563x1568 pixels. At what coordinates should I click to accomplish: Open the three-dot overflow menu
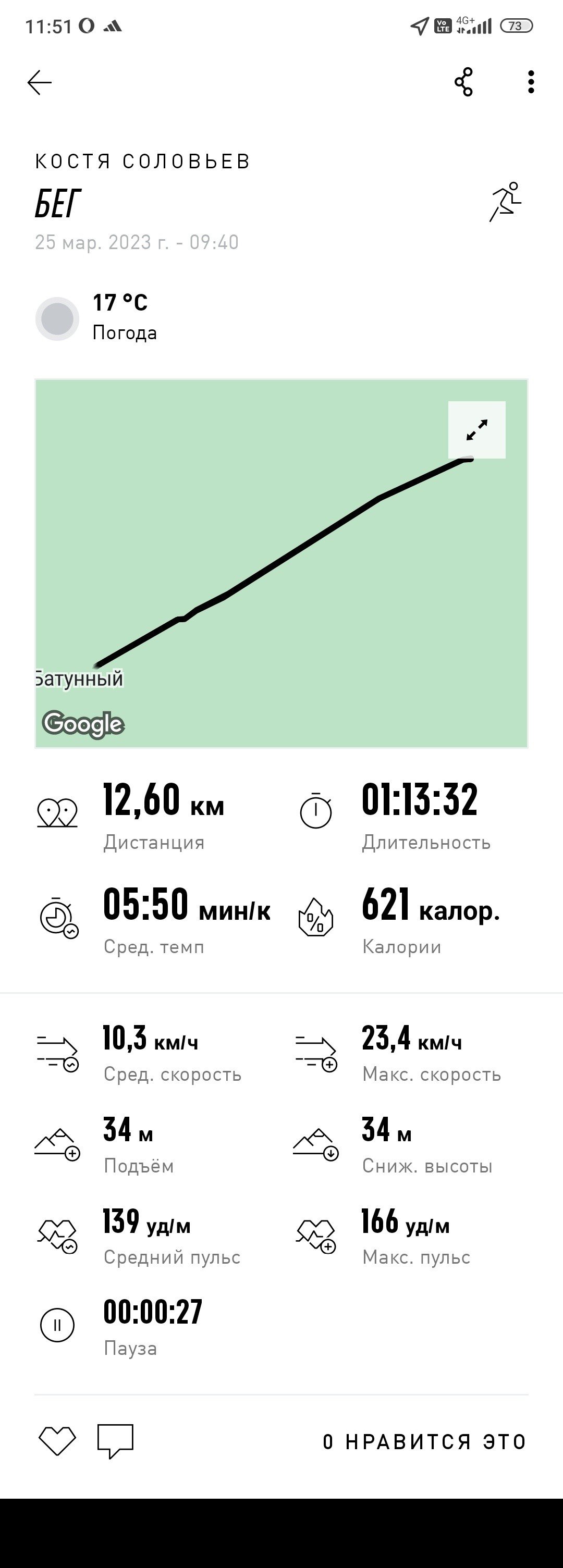[x=531, y=82]
